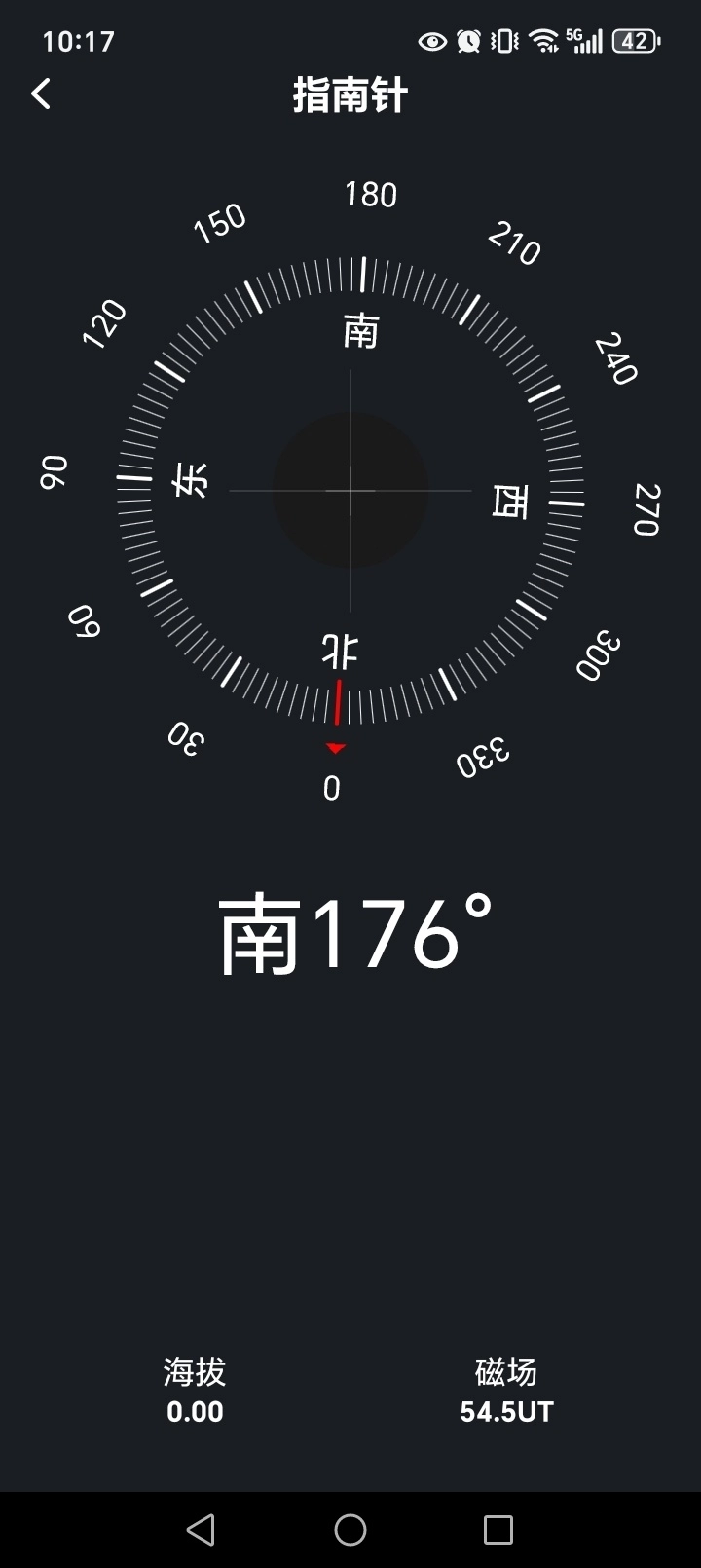The height and width of the screenshot is (1568, 701).
Task: Tap the back arrow to exit compass
Action: [x=40, y=93]
